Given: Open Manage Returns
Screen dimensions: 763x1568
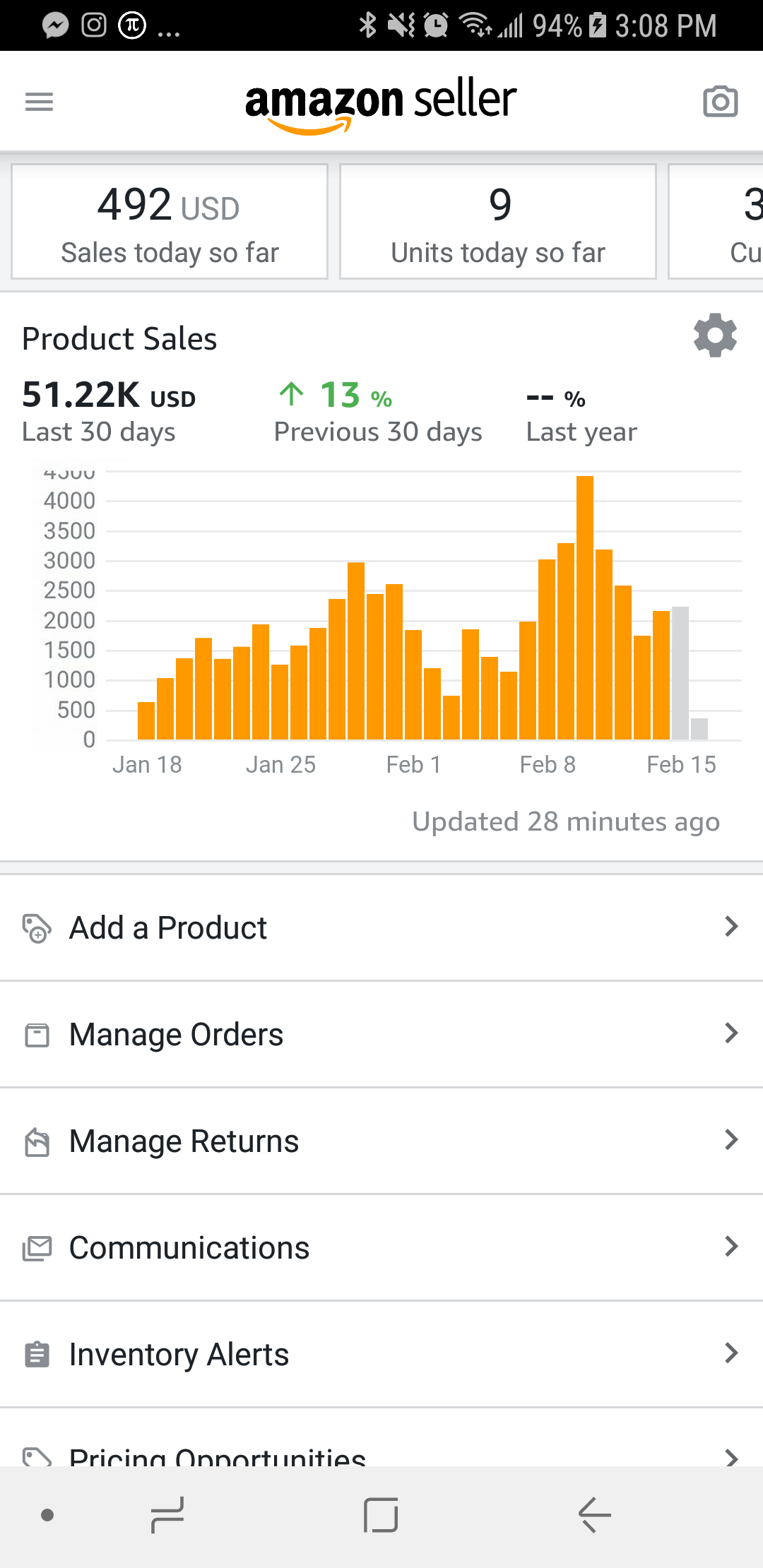Looking at the screenshot, I should tap(381, 1141).
